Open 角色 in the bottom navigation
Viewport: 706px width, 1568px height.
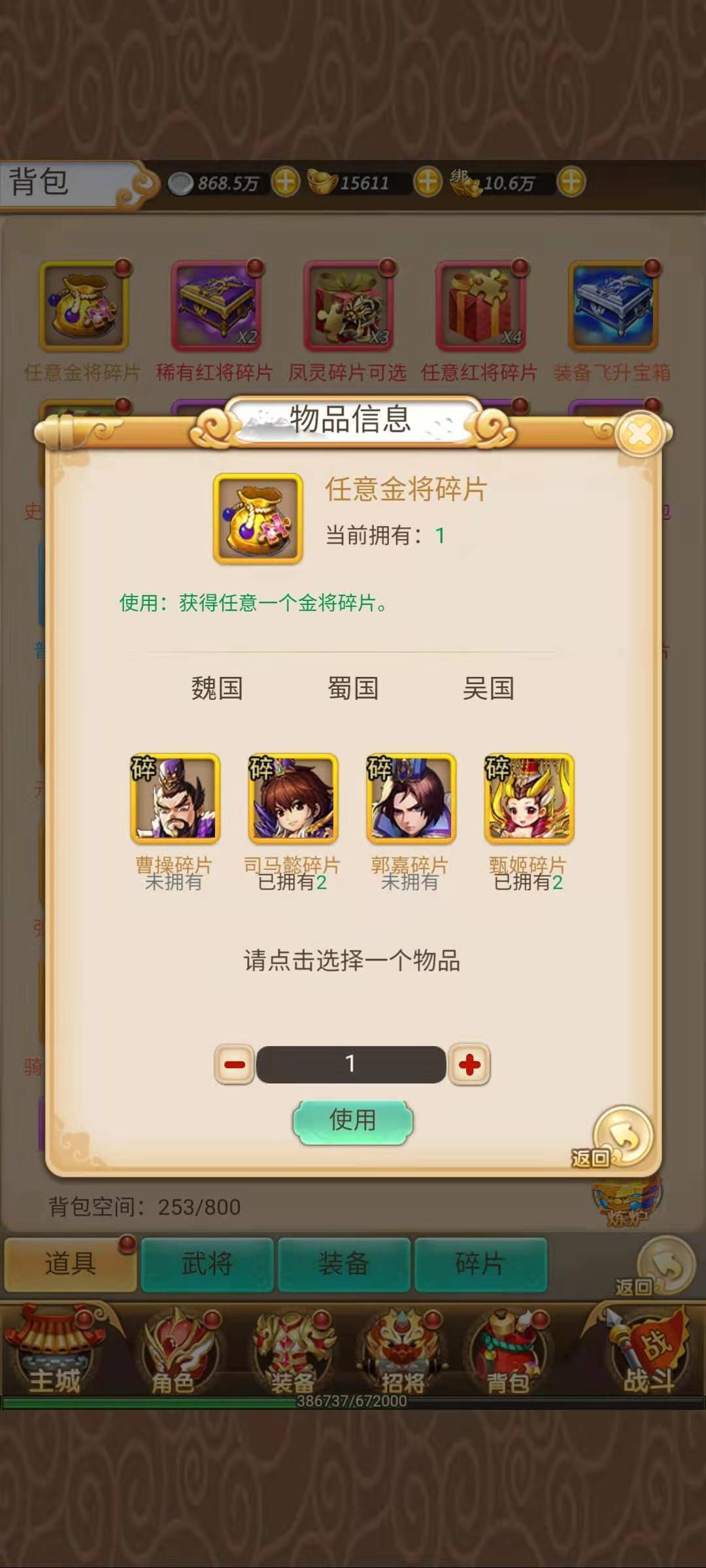(175, 1352)
